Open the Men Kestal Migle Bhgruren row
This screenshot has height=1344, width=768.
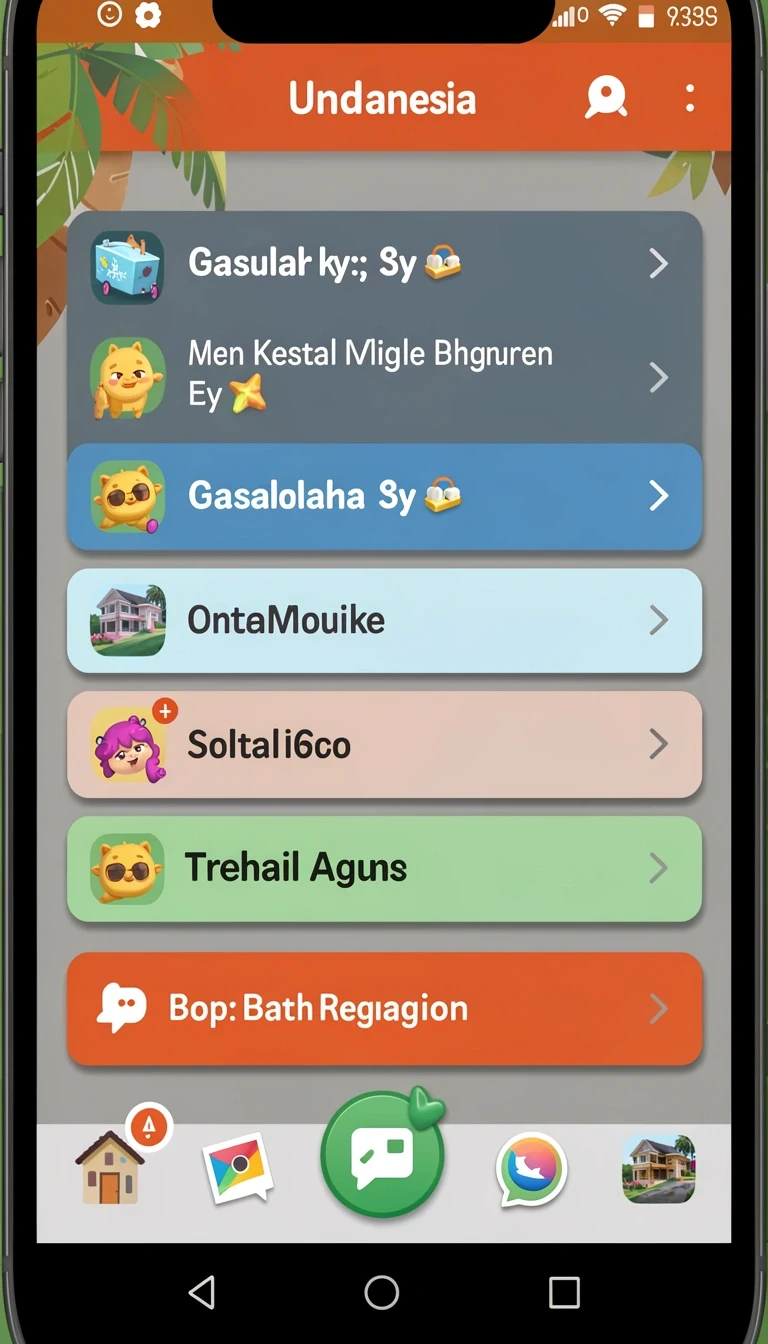tap(385, 378)
